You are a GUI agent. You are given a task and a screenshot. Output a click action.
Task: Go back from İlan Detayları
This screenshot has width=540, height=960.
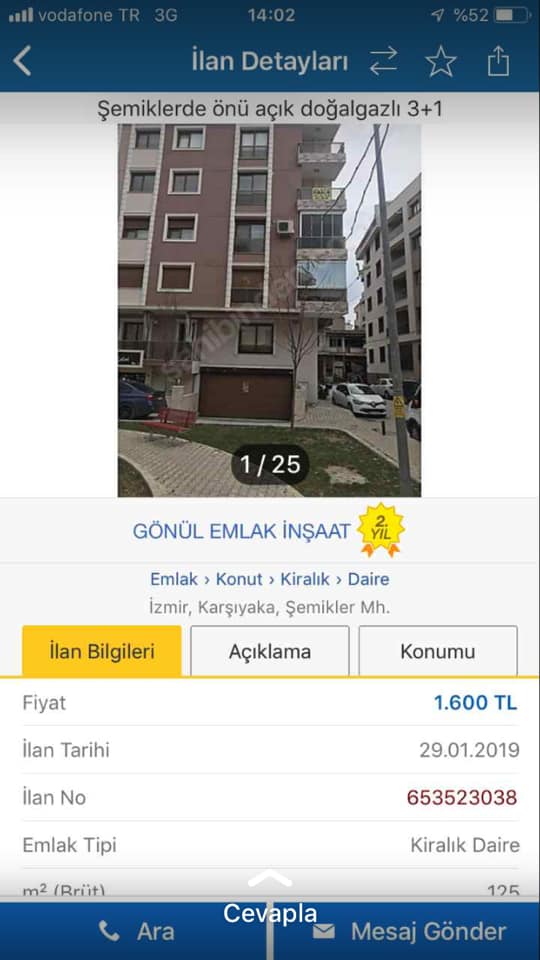click(22, 62)
